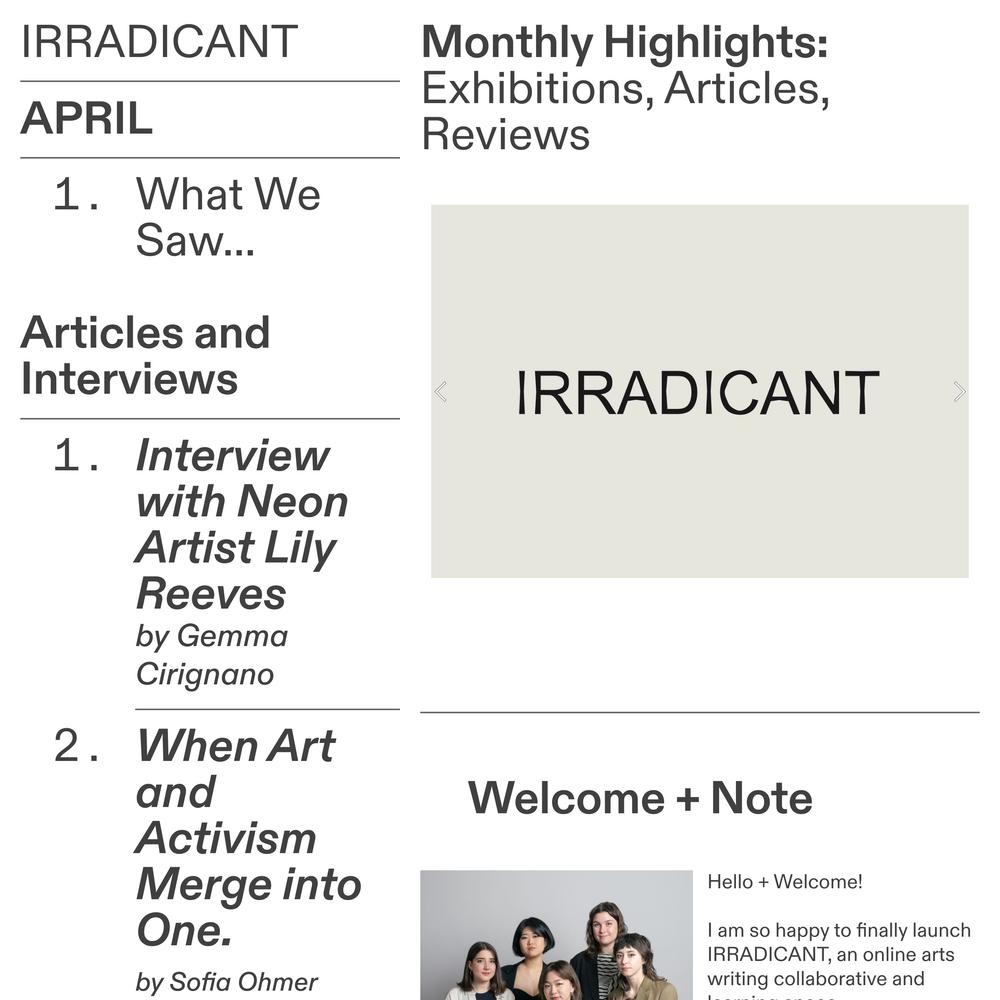Go to previous carousel slide

[x=441, y=392]
